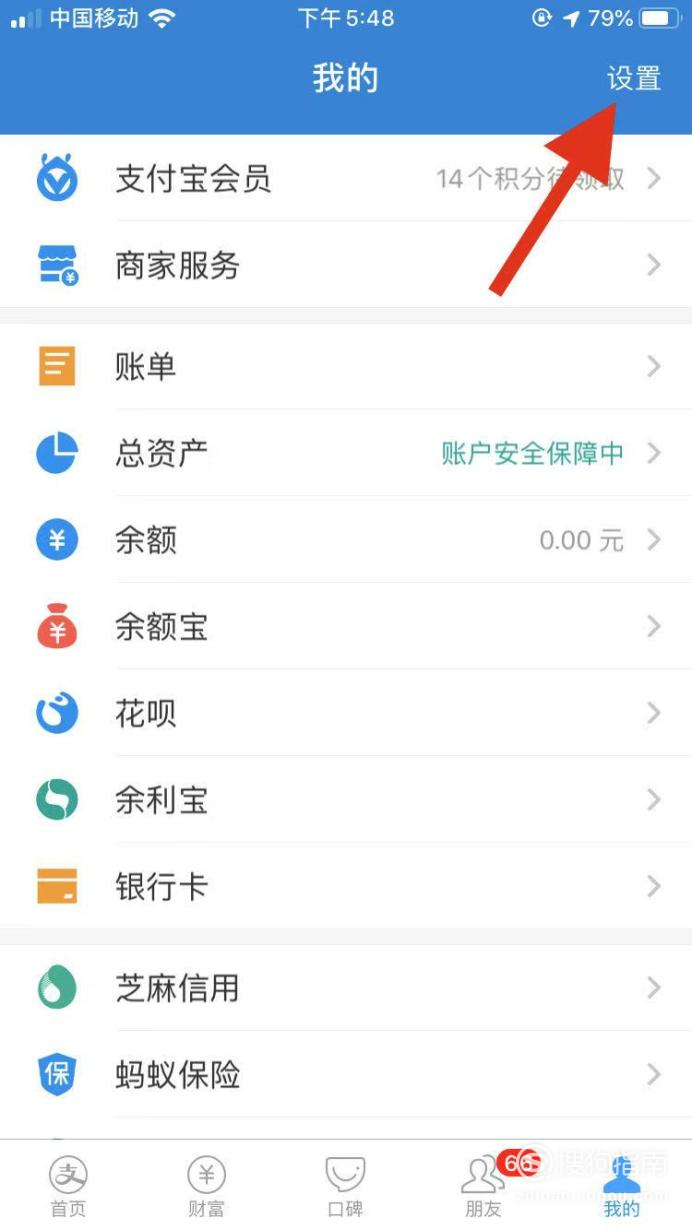Viewport: 692px width, 1230px height.
Task: Go to the 口碑 tab
Action: (x=345, y=1187)
